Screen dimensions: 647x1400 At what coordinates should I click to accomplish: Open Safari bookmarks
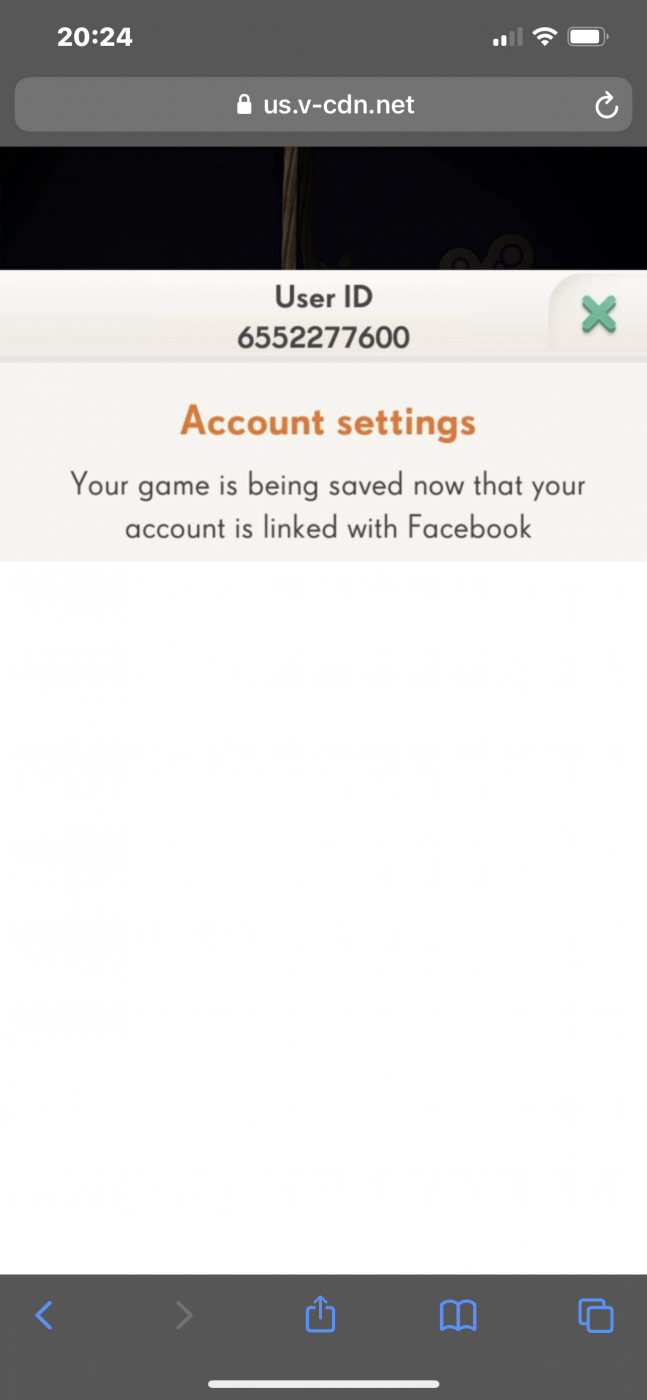(458, 1315)
